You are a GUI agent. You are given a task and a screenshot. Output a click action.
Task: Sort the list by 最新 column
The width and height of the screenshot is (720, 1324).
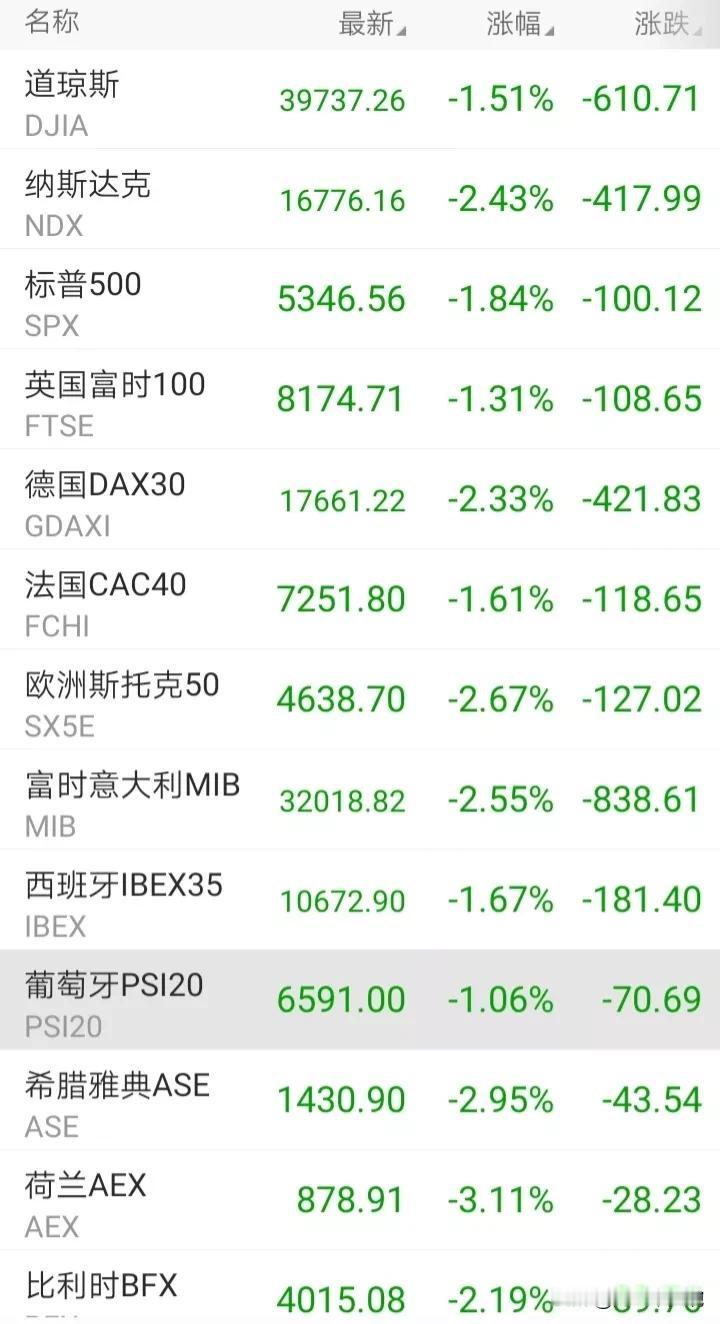[x=372, y=24]
